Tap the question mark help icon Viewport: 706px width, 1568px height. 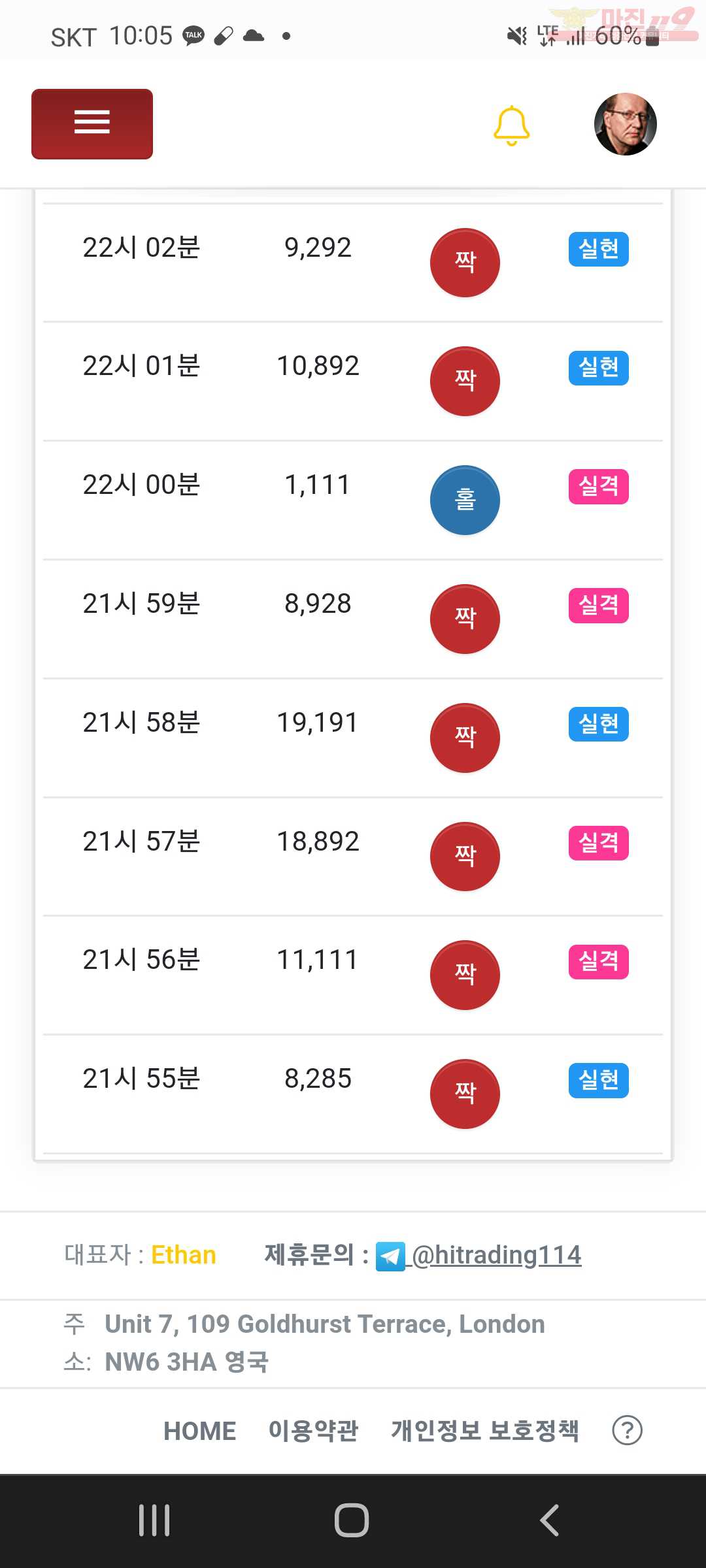(627, 1431)
